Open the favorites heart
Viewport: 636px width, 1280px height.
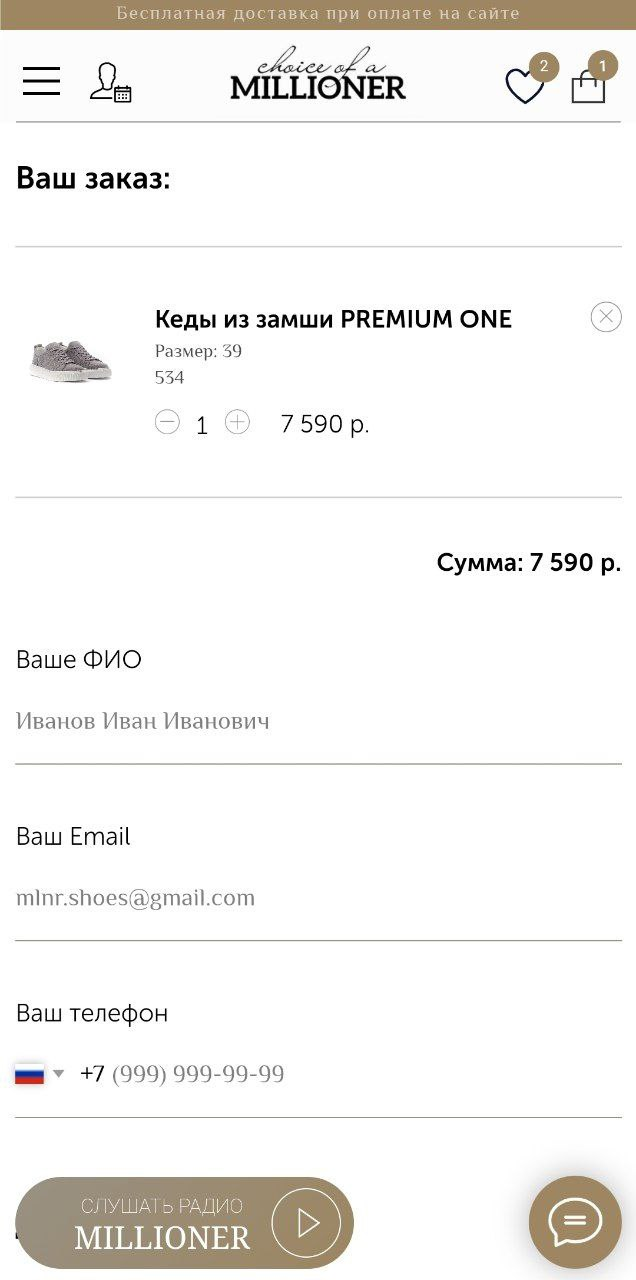pos(524,86)
